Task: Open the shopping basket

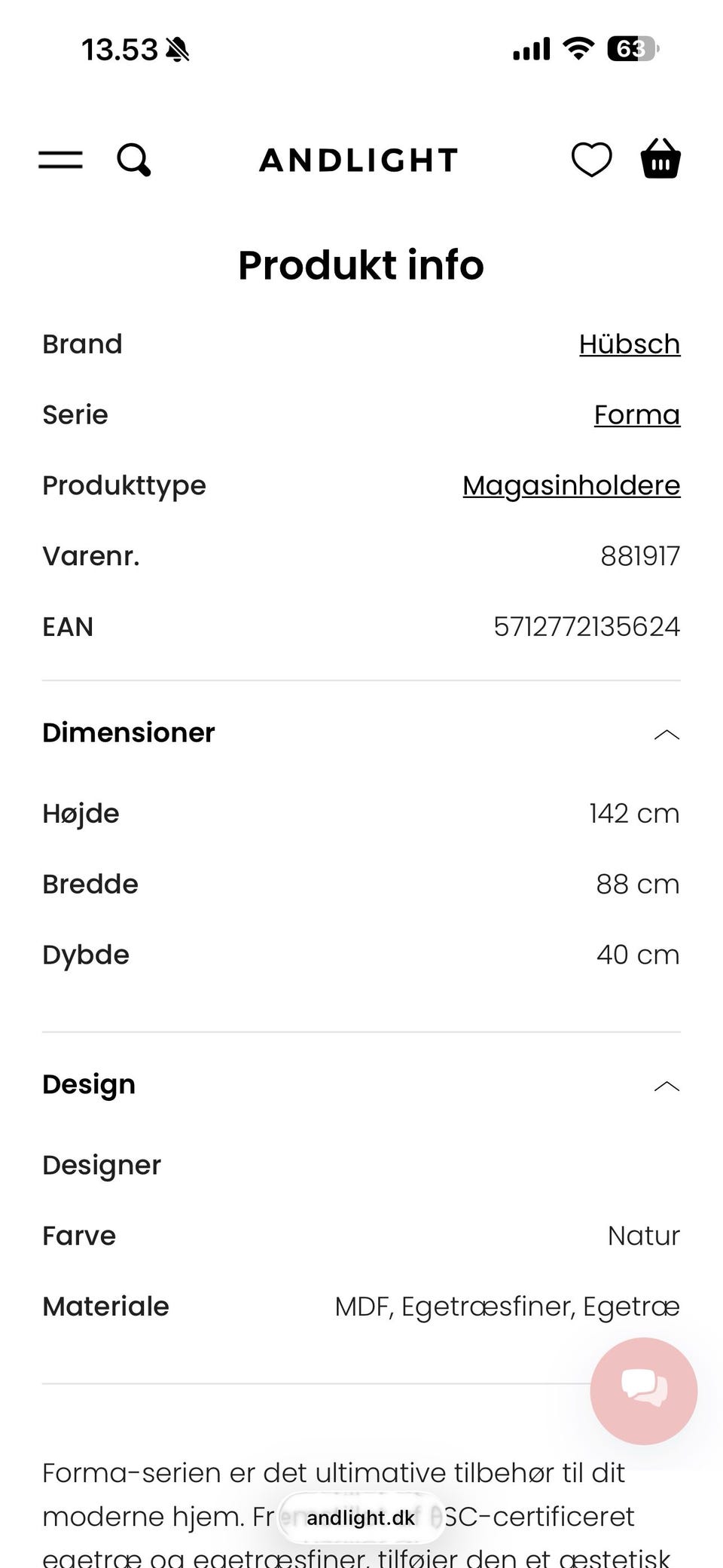Action: click(660, 159)
